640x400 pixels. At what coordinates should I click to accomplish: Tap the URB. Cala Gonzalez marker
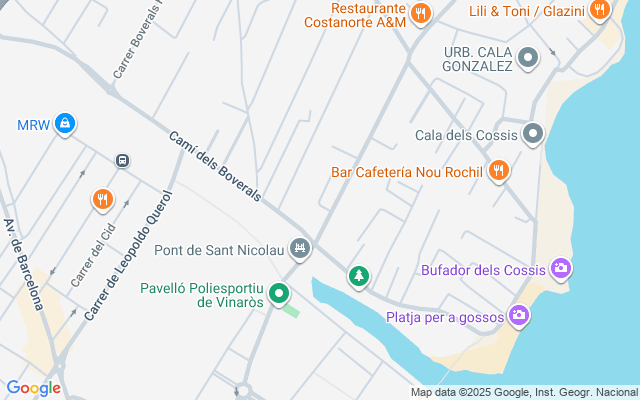(530, 57)
